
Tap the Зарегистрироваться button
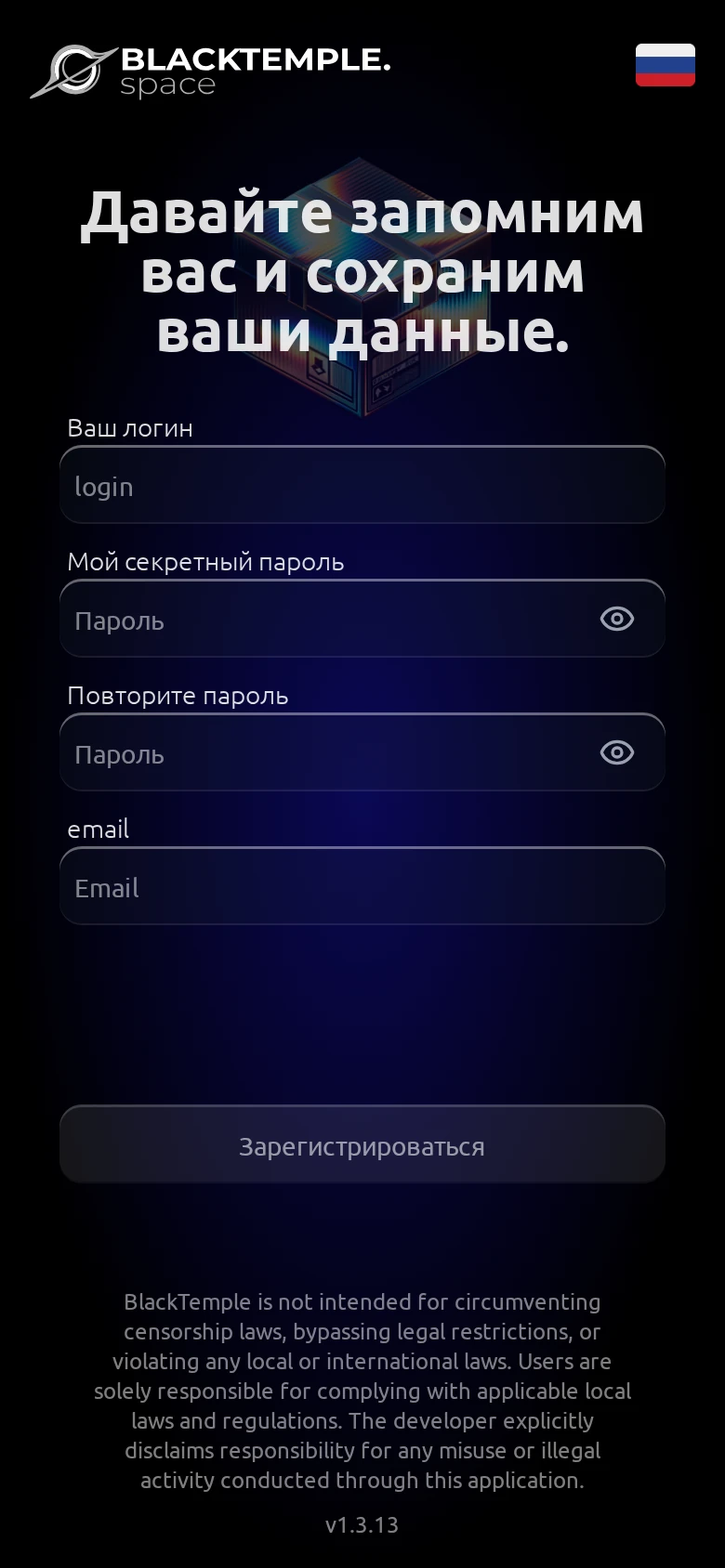[x=362, y=1144]
